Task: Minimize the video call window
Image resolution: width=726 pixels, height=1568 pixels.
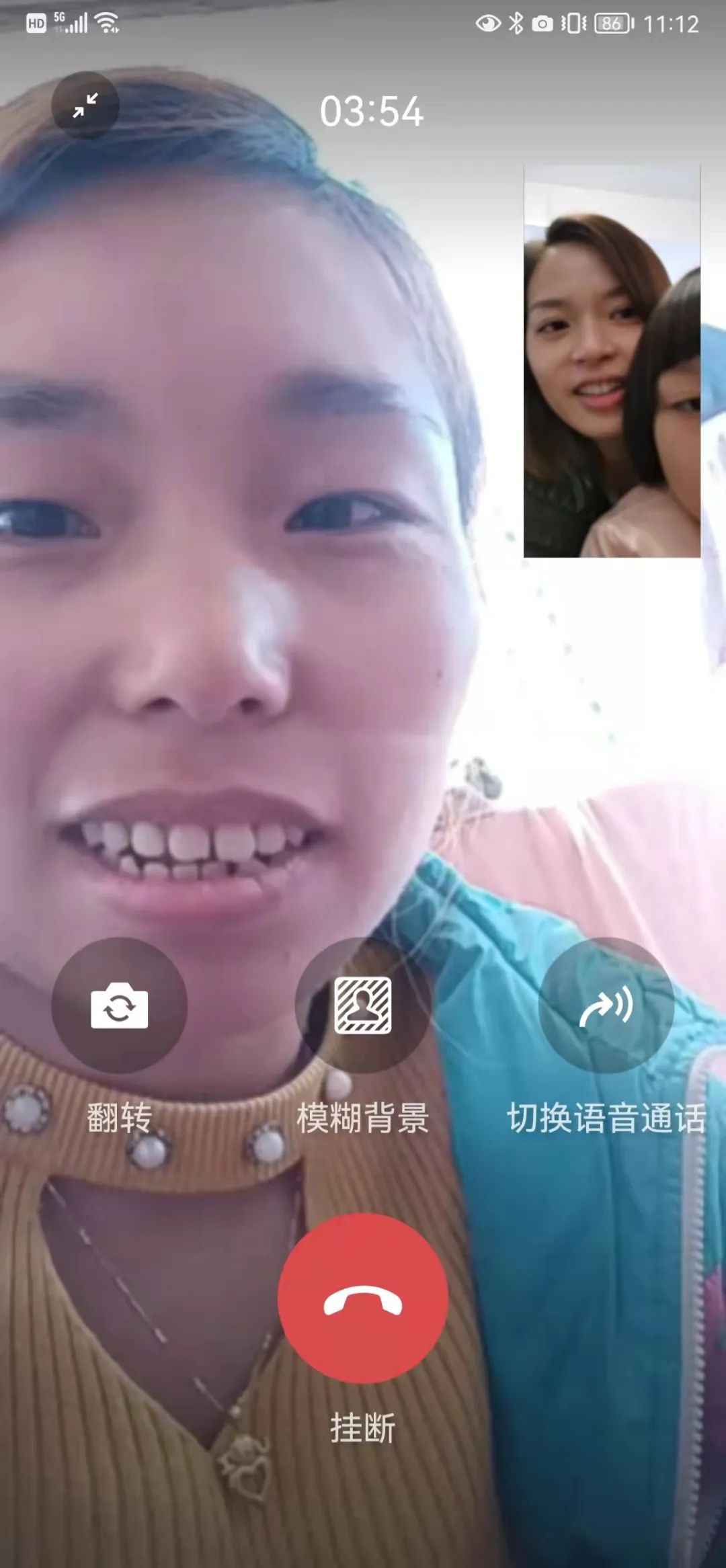Action: click(x=85, y=106)
